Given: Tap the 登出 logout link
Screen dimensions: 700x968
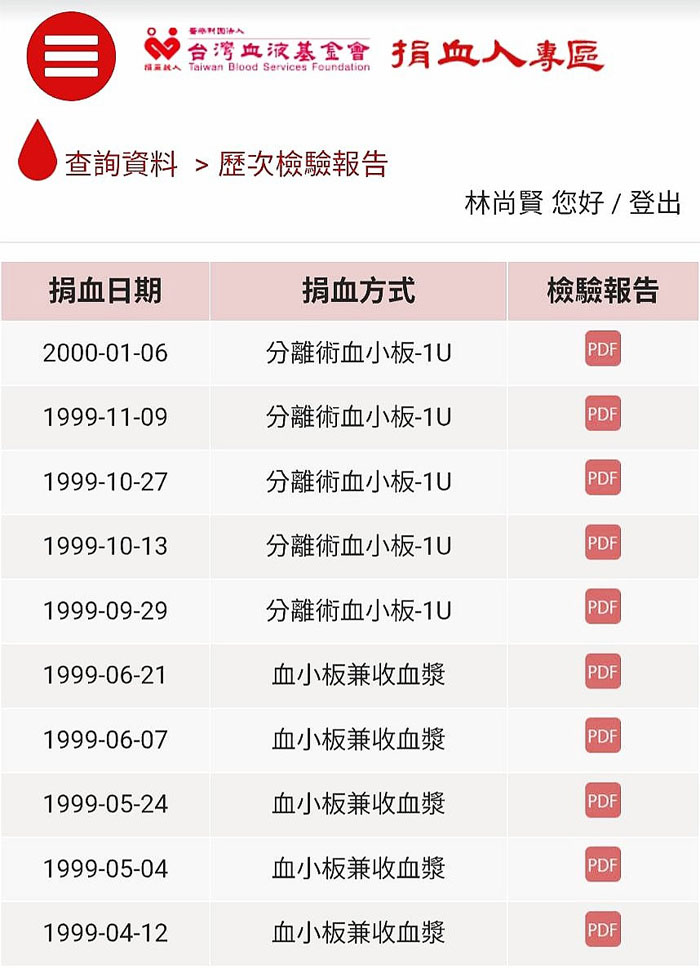Looking at the screenshot, I should tap(656, 203).
